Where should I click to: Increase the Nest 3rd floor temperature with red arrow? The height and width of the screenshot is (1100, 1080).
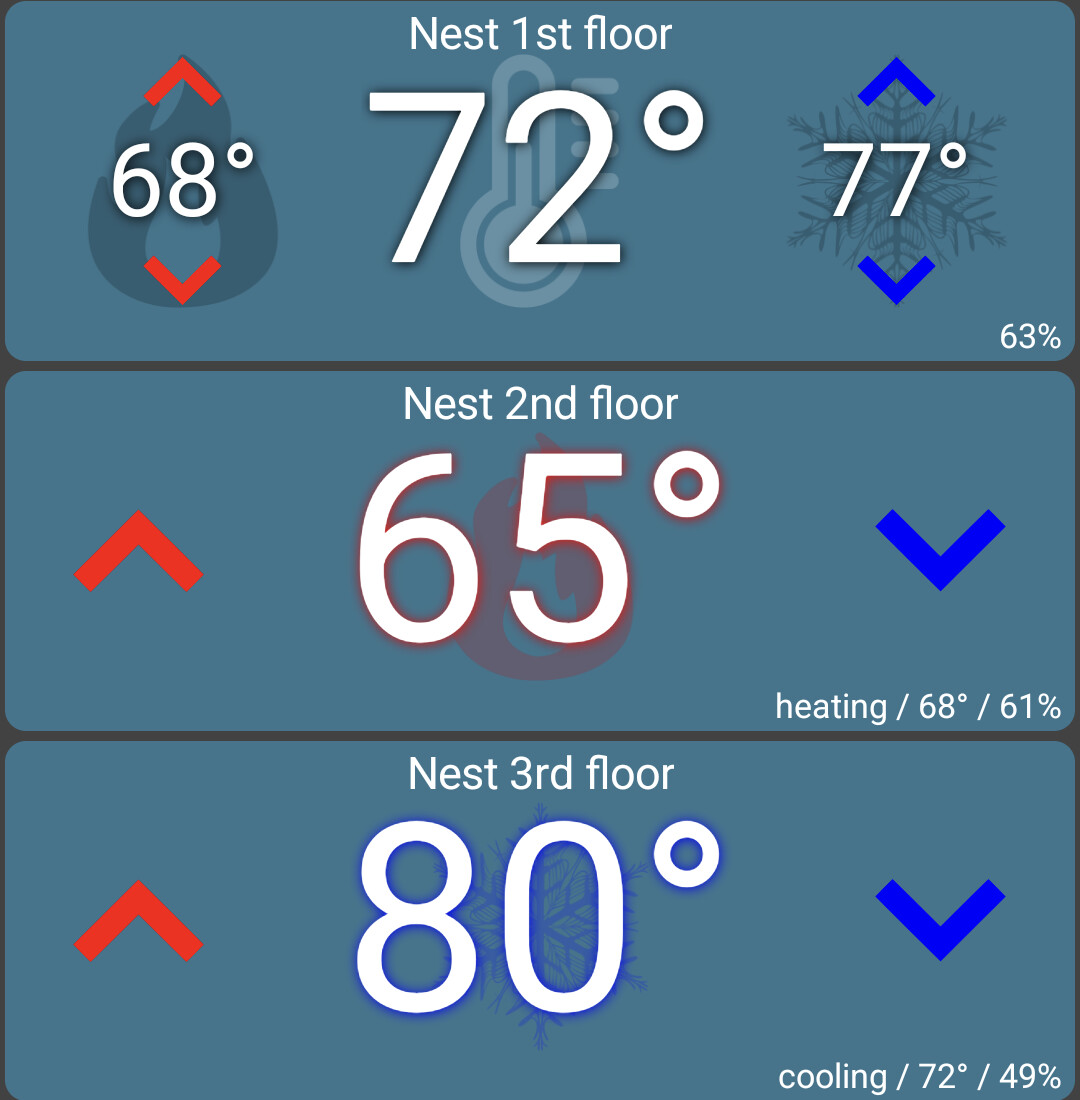139,921
